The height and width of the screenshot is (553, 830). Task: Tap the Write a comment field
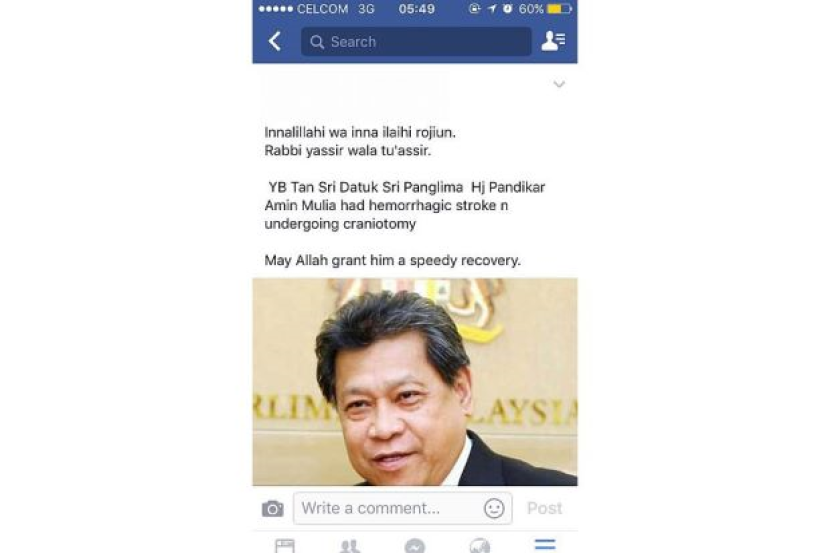(390, 508)
